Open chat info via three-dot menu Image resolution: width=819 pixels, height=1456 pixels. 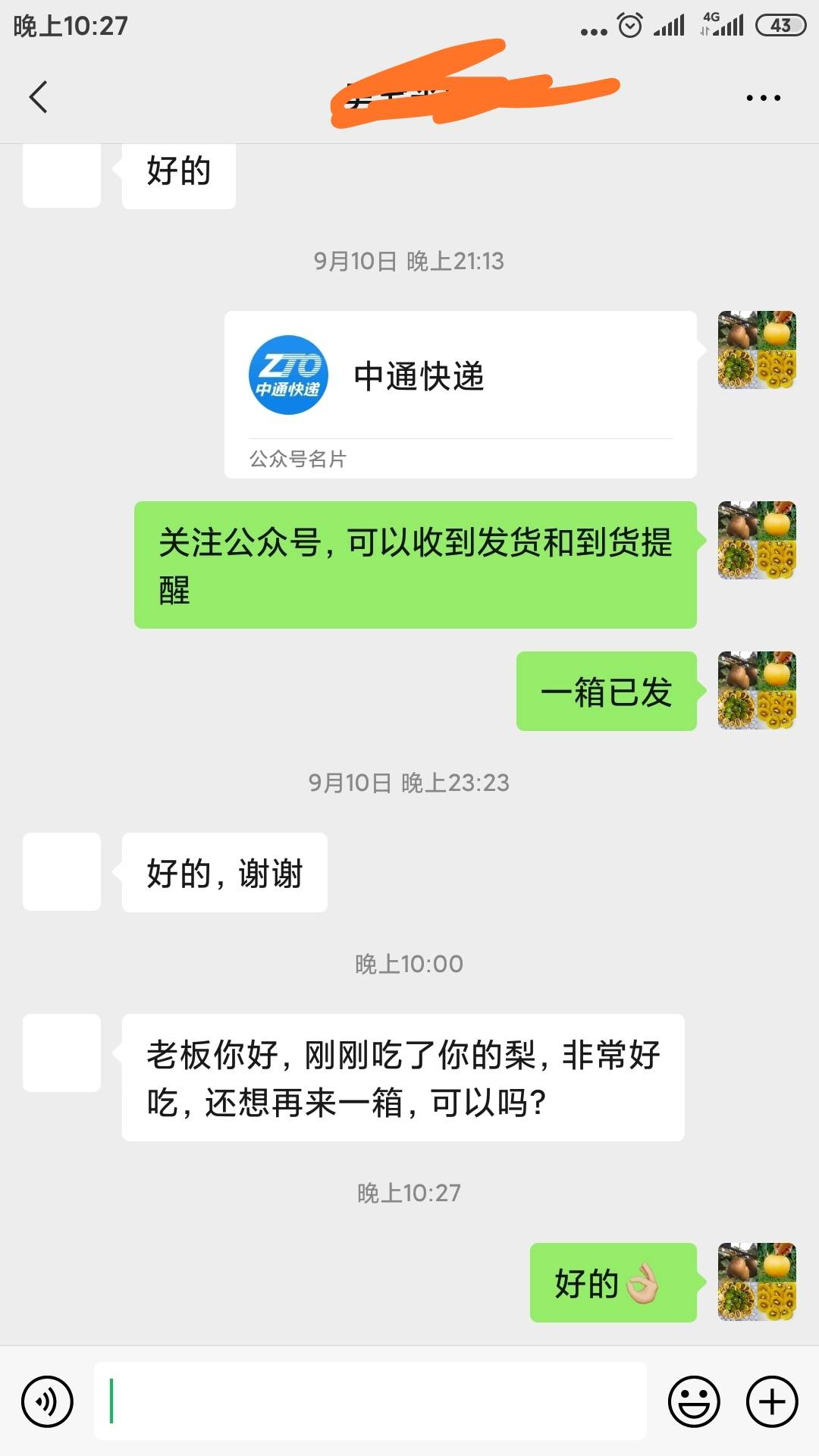point(763,98)
